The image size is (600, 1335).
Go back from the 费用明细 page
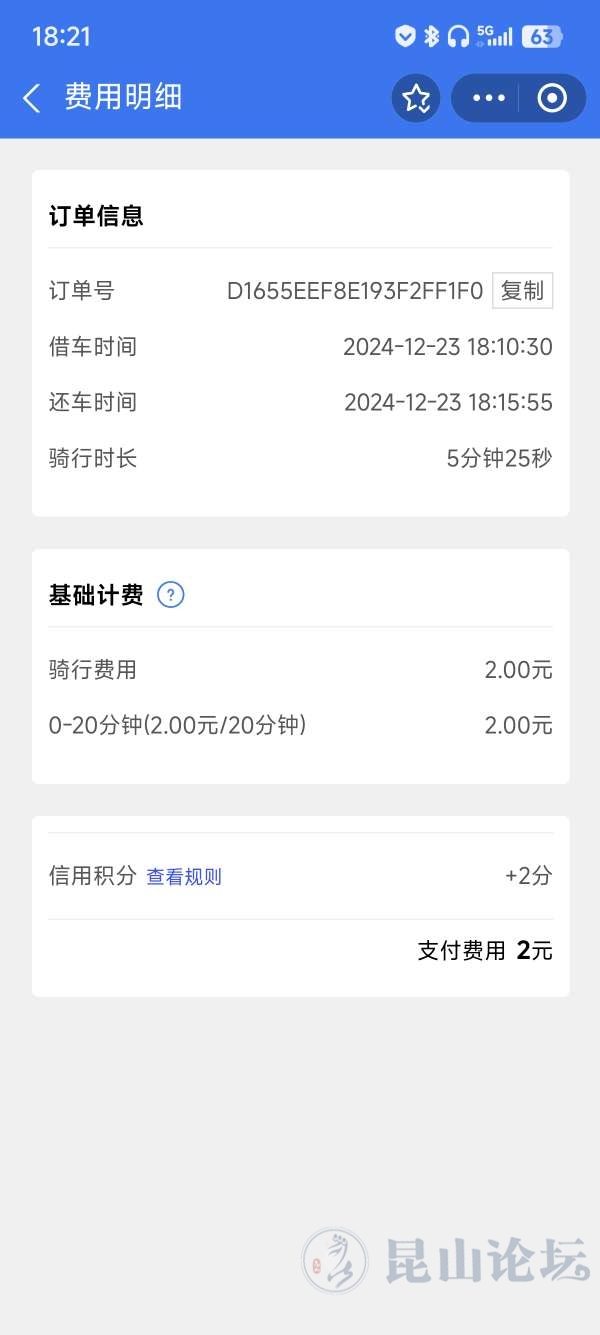click(32, 98)
